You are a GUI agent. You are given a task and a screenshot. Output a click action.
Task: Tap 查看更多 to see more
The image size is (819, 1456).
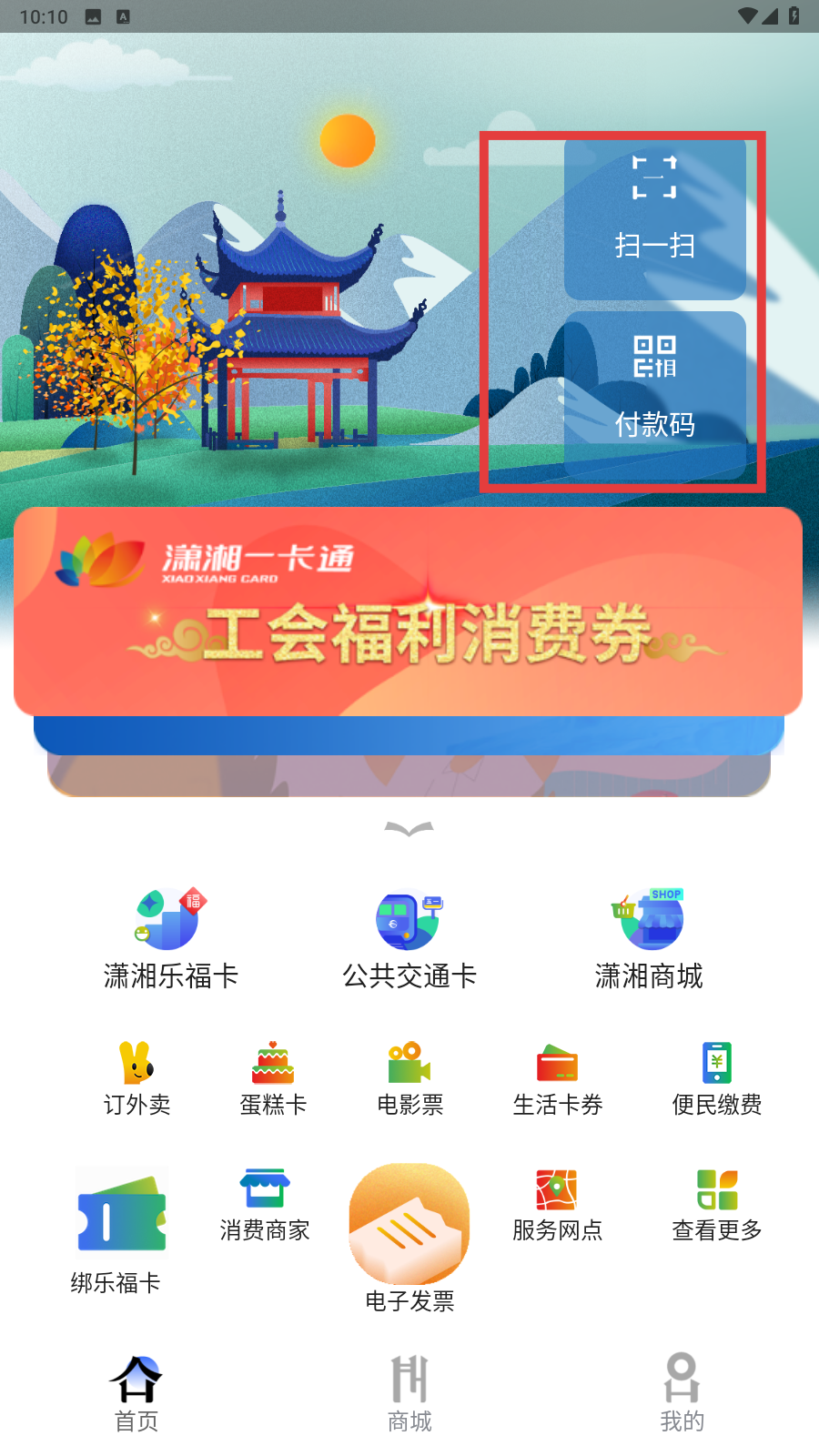click(717, 1206)
